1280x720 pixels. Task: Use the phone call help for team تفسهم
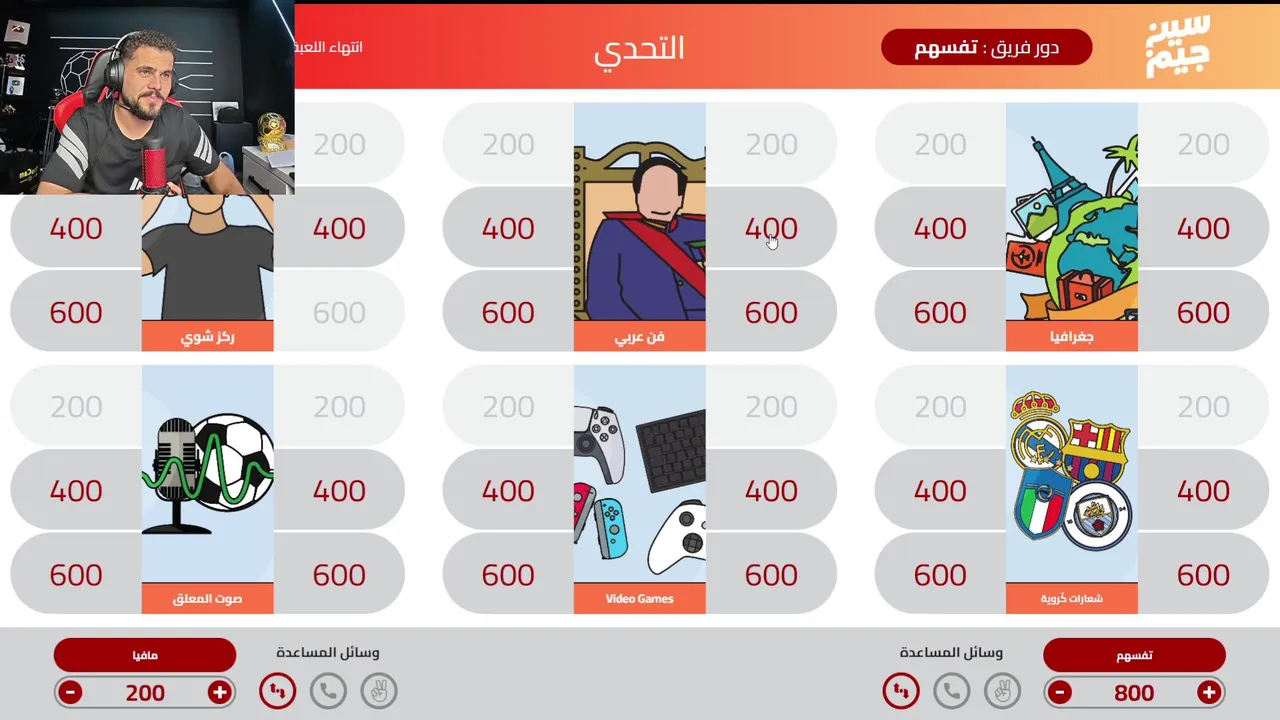point(952,691)
